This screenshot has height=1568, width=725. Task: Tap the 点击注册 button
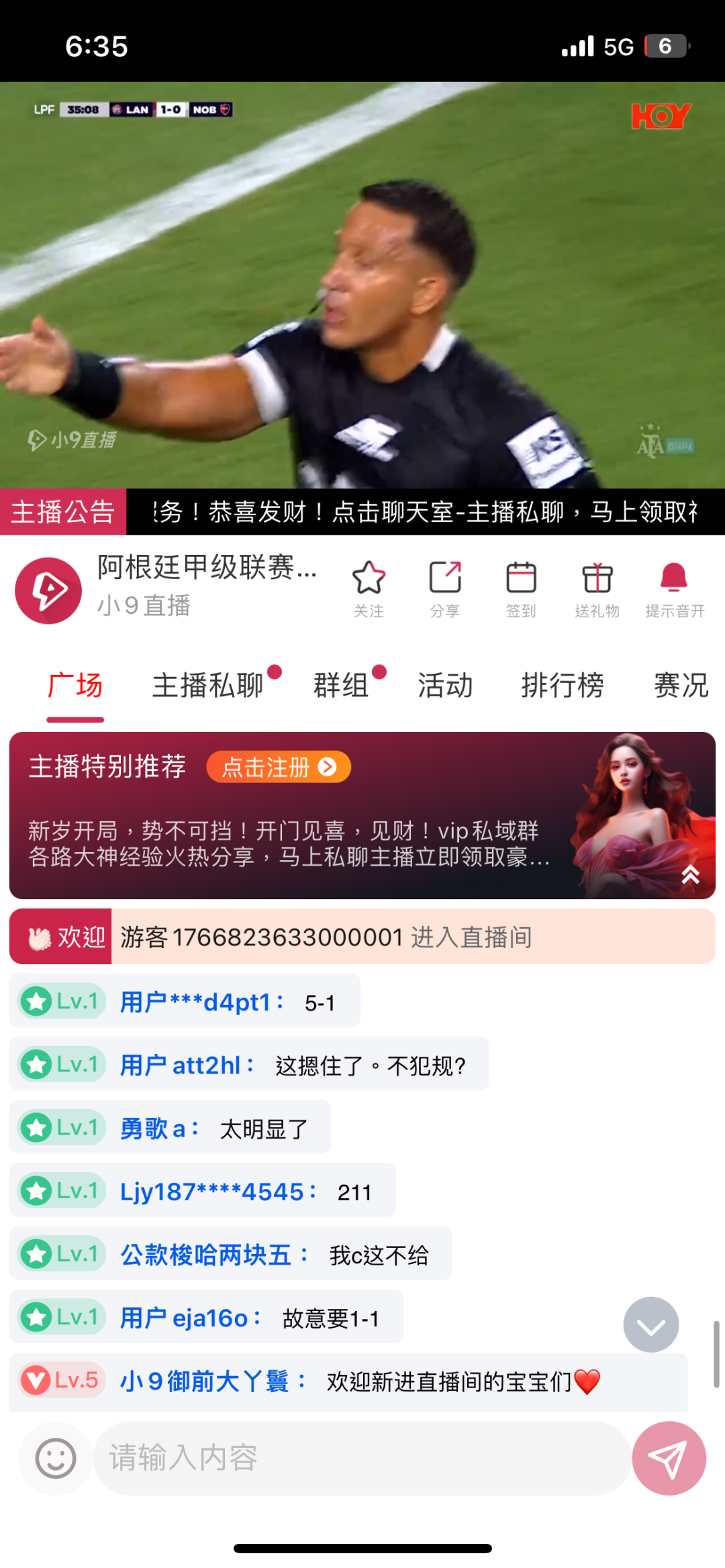[x=278, y=767]
